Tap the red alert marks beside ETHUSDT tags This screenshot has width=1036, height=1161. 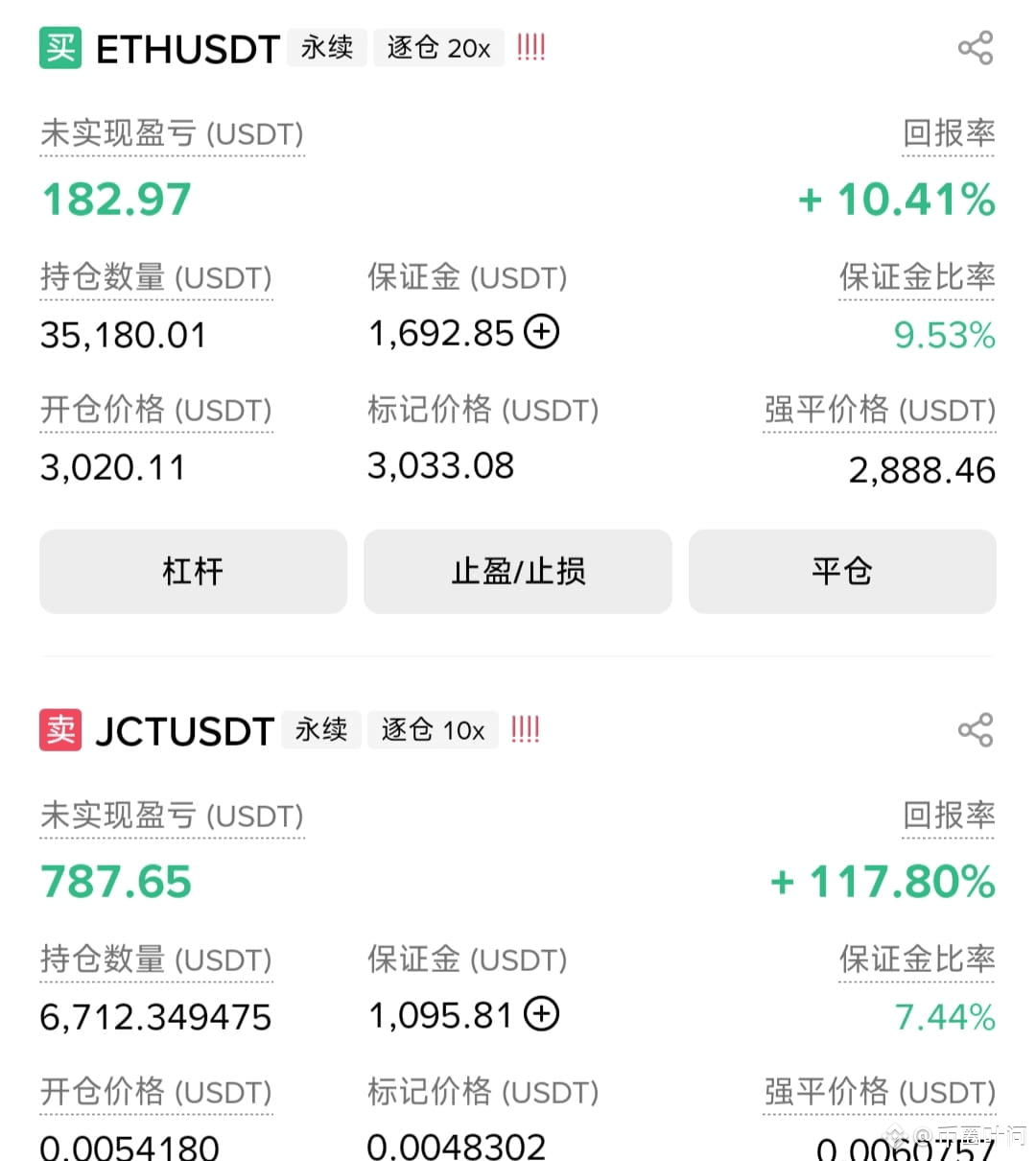530,46
